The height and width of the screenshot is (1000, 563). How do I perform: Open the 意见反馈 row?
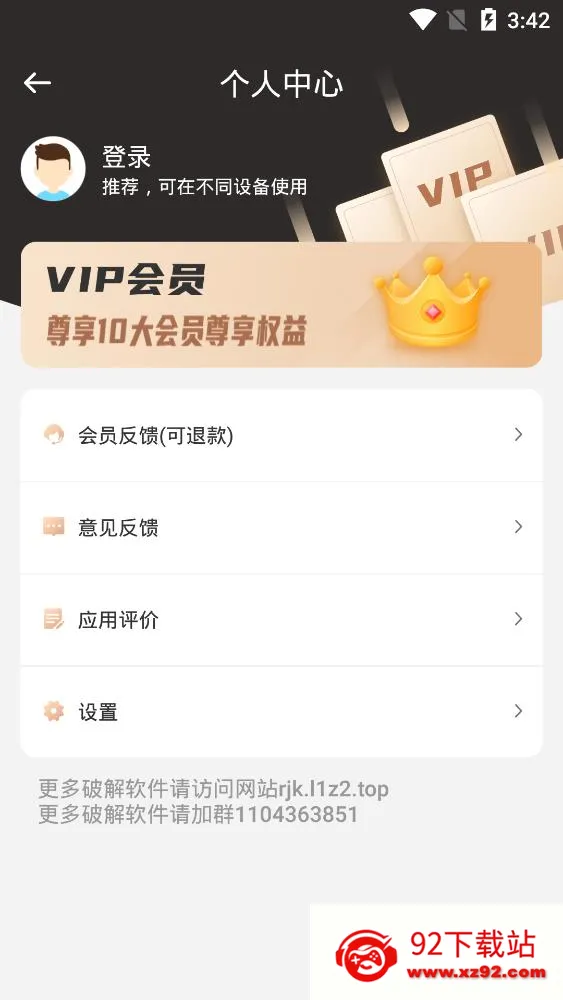281,527
